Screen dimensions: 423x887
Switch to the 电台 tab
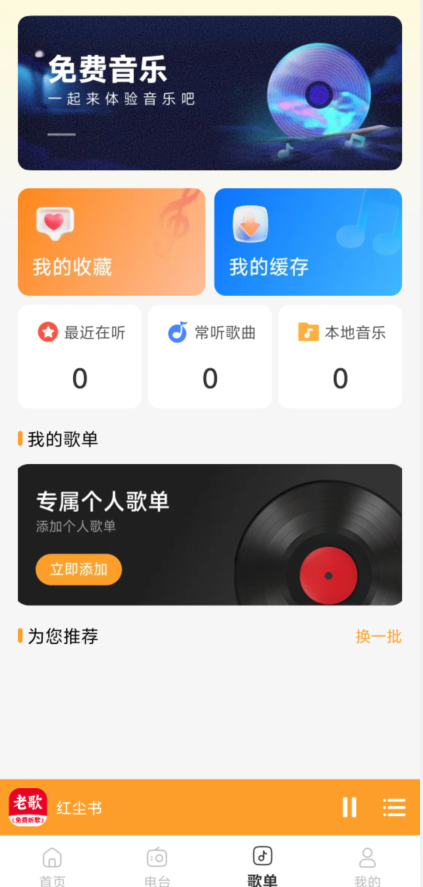(x=157, y=866)
